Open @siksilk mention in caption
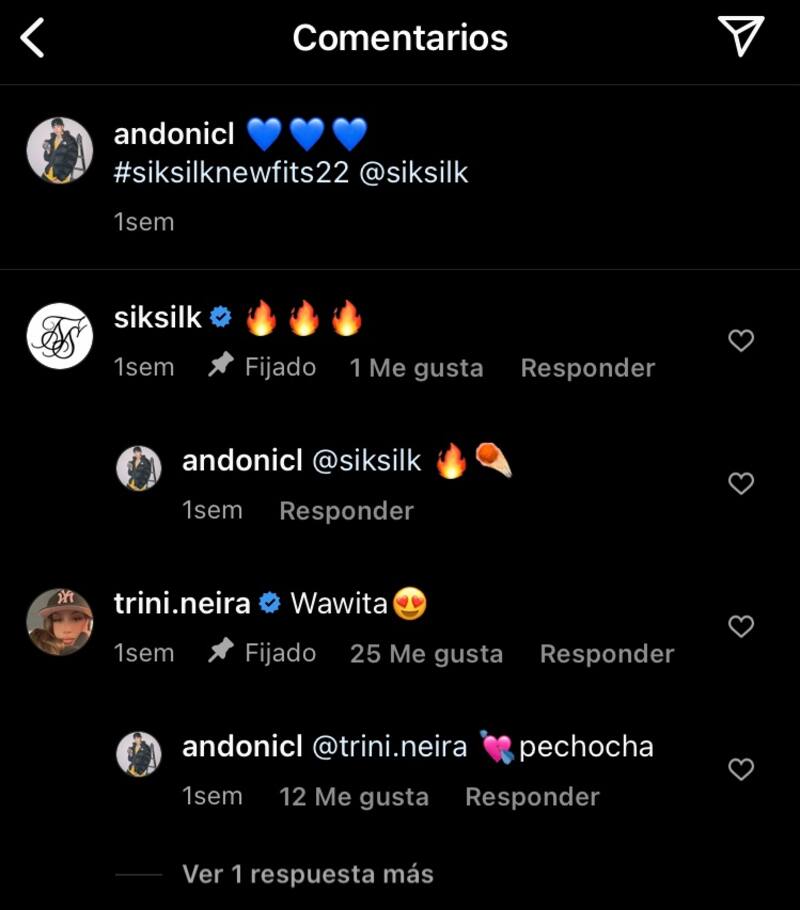This screenshot has width=800, height=910. (413, 172)
